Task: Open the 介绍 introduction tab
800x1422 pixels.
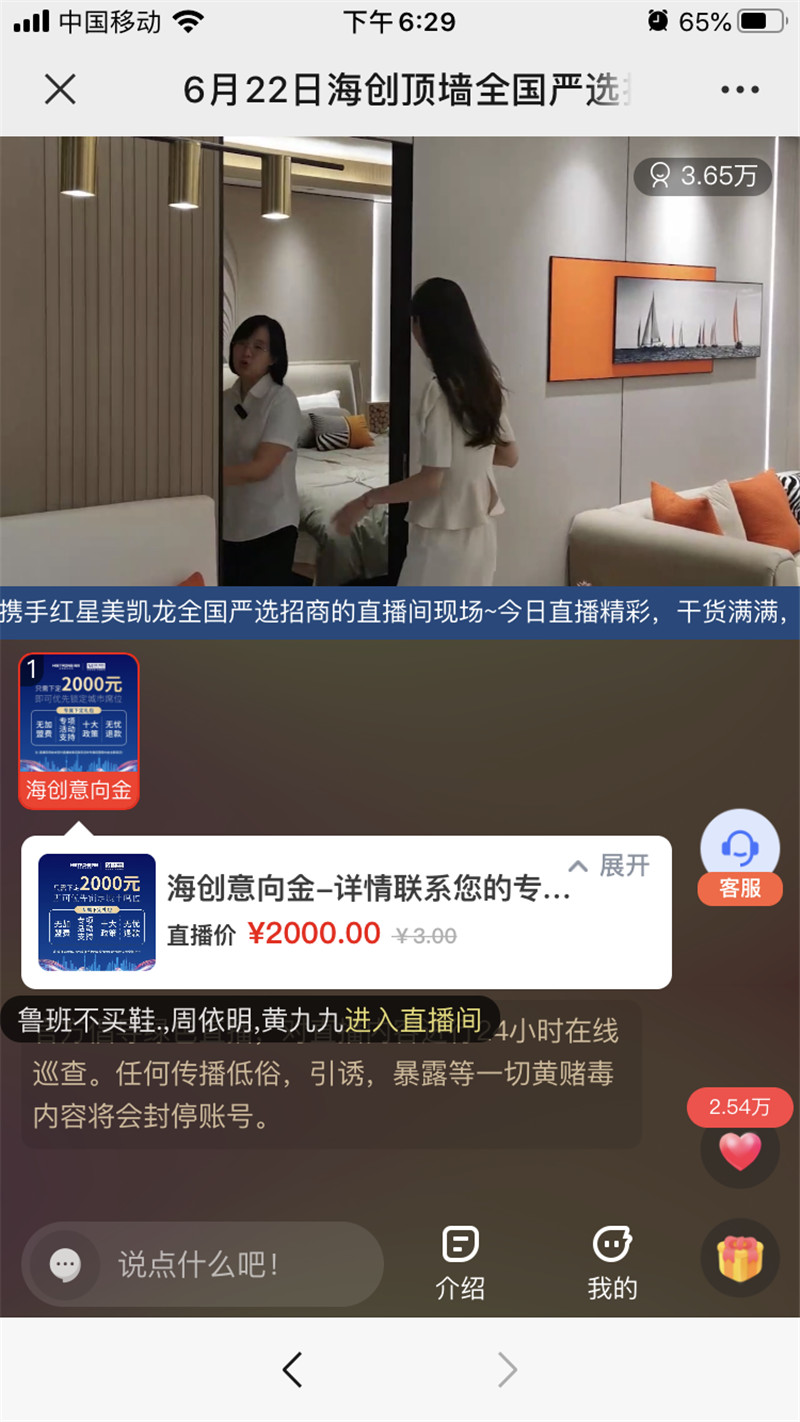Action: (460, 1262)
